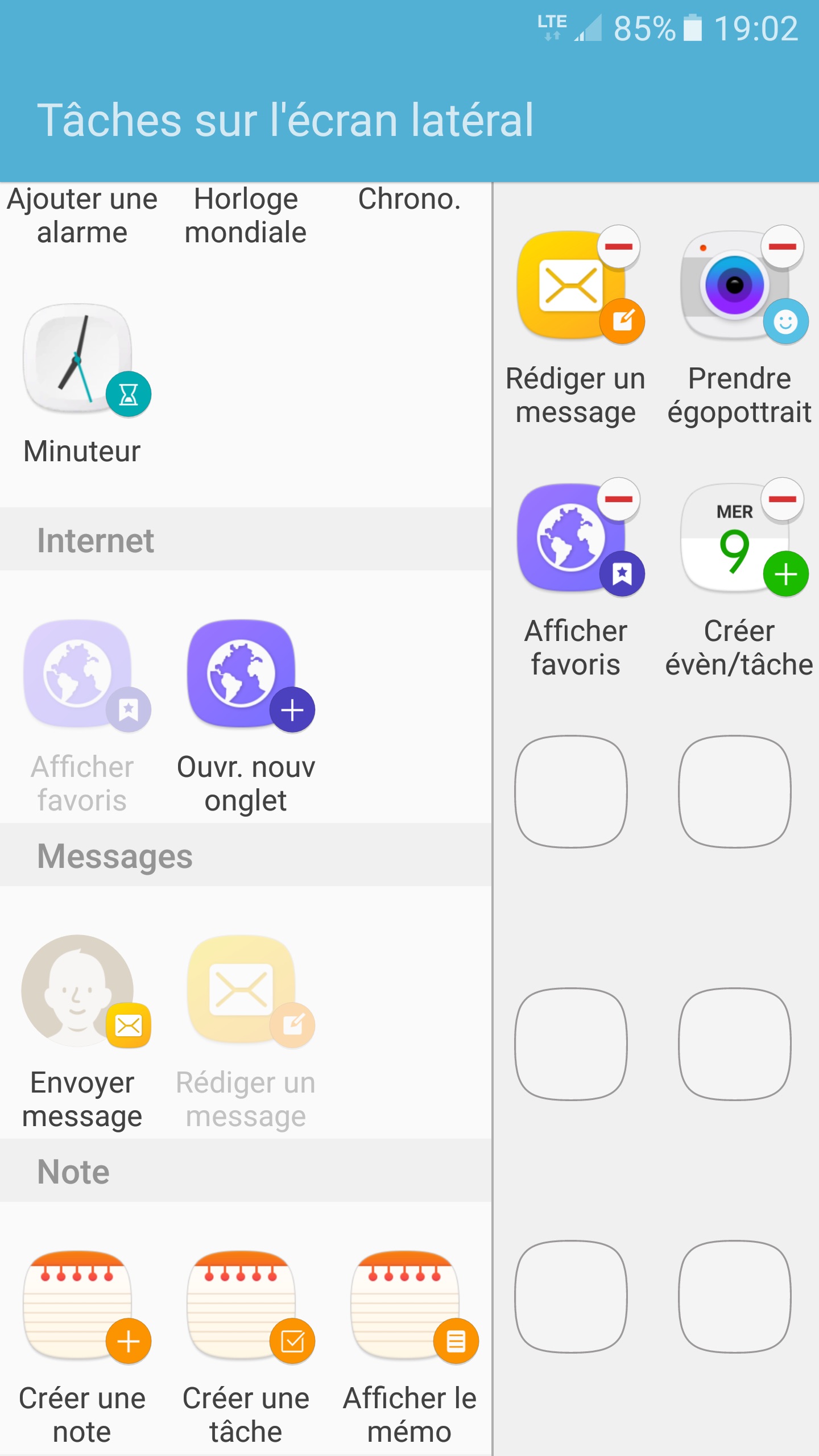The image size is (819, 1456).
Task: Add the Ouvr. nouv onglet task
Action: point(246,677)
